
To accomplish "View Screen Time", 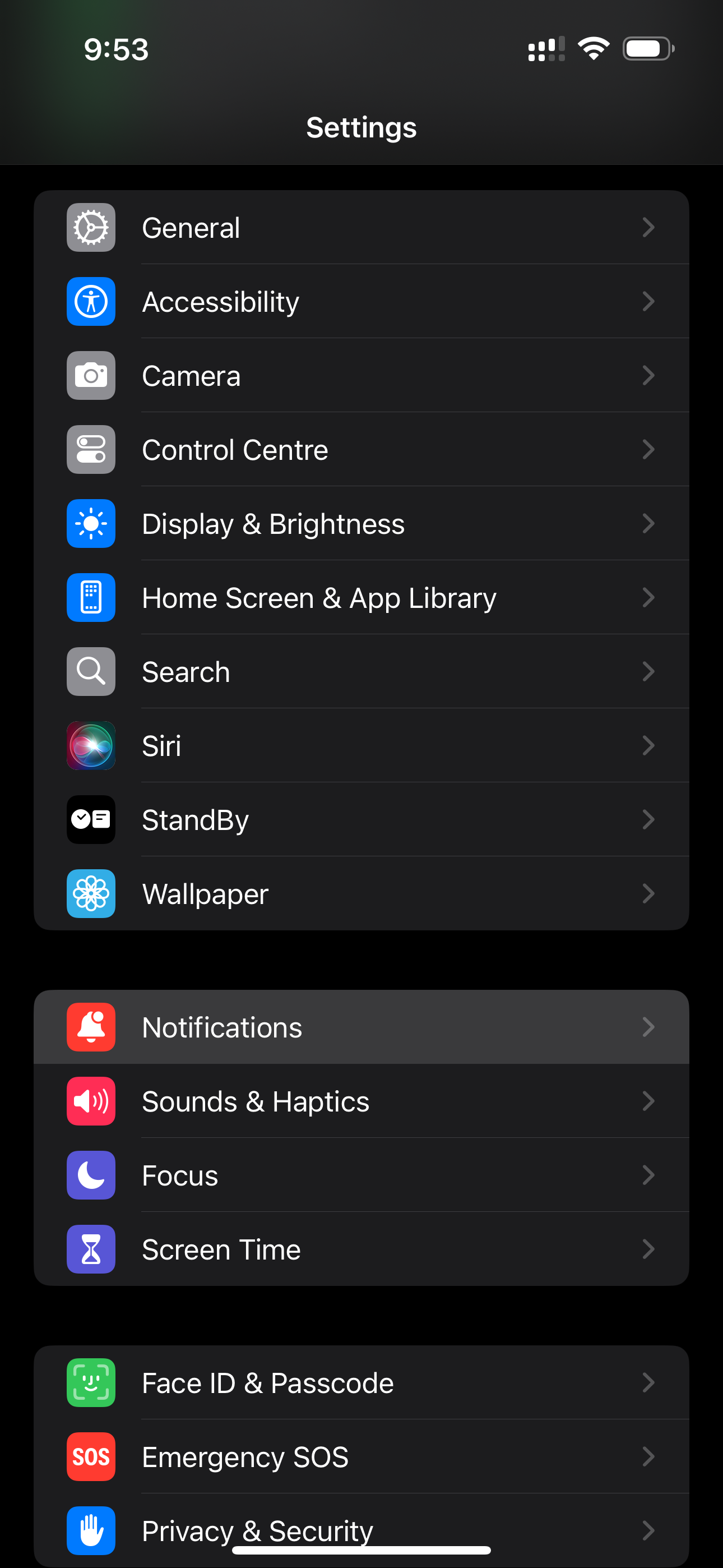I will pos(361,1249).
